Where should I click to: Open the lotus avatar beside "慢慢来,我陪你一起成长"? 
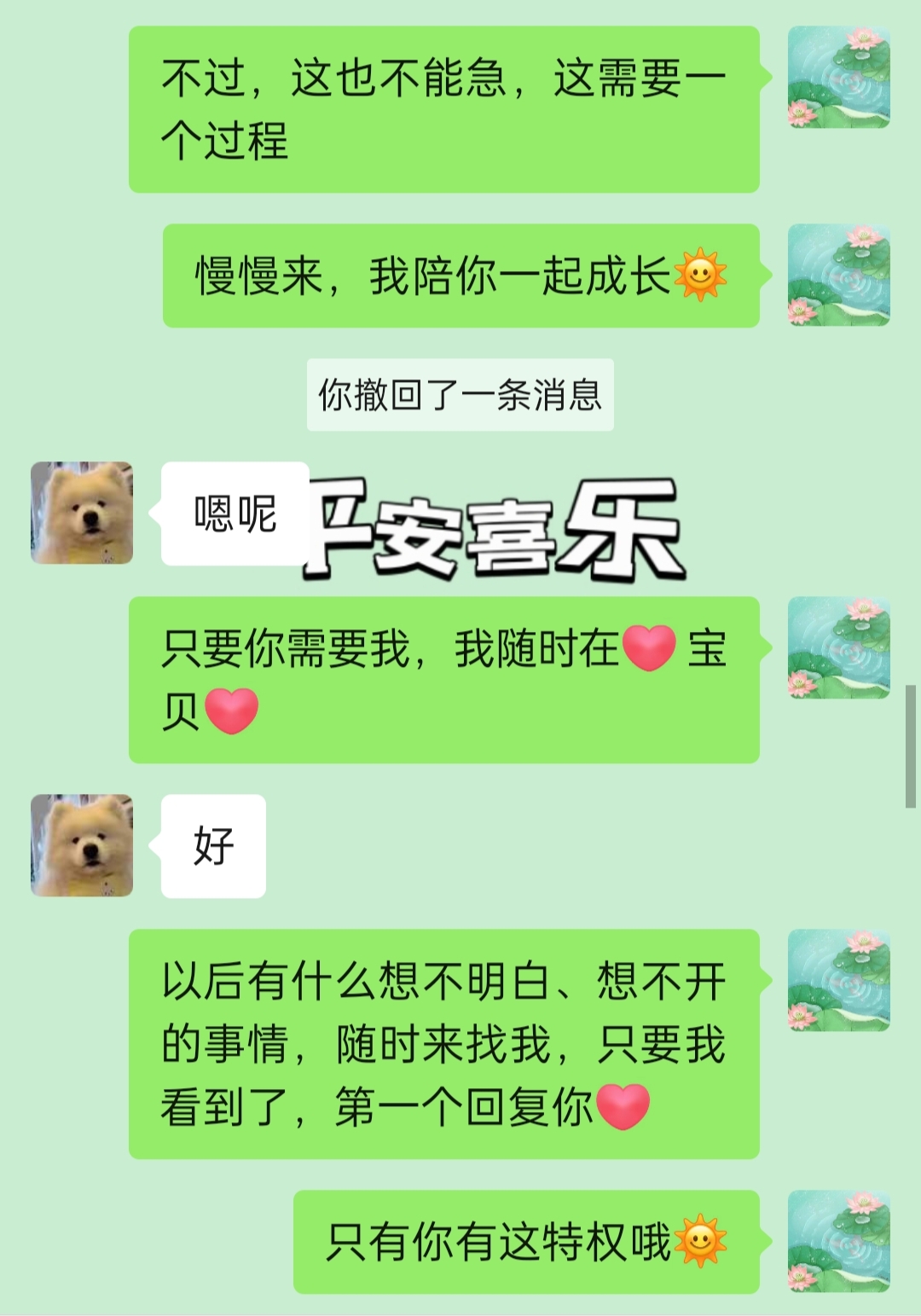coord(838,275)
